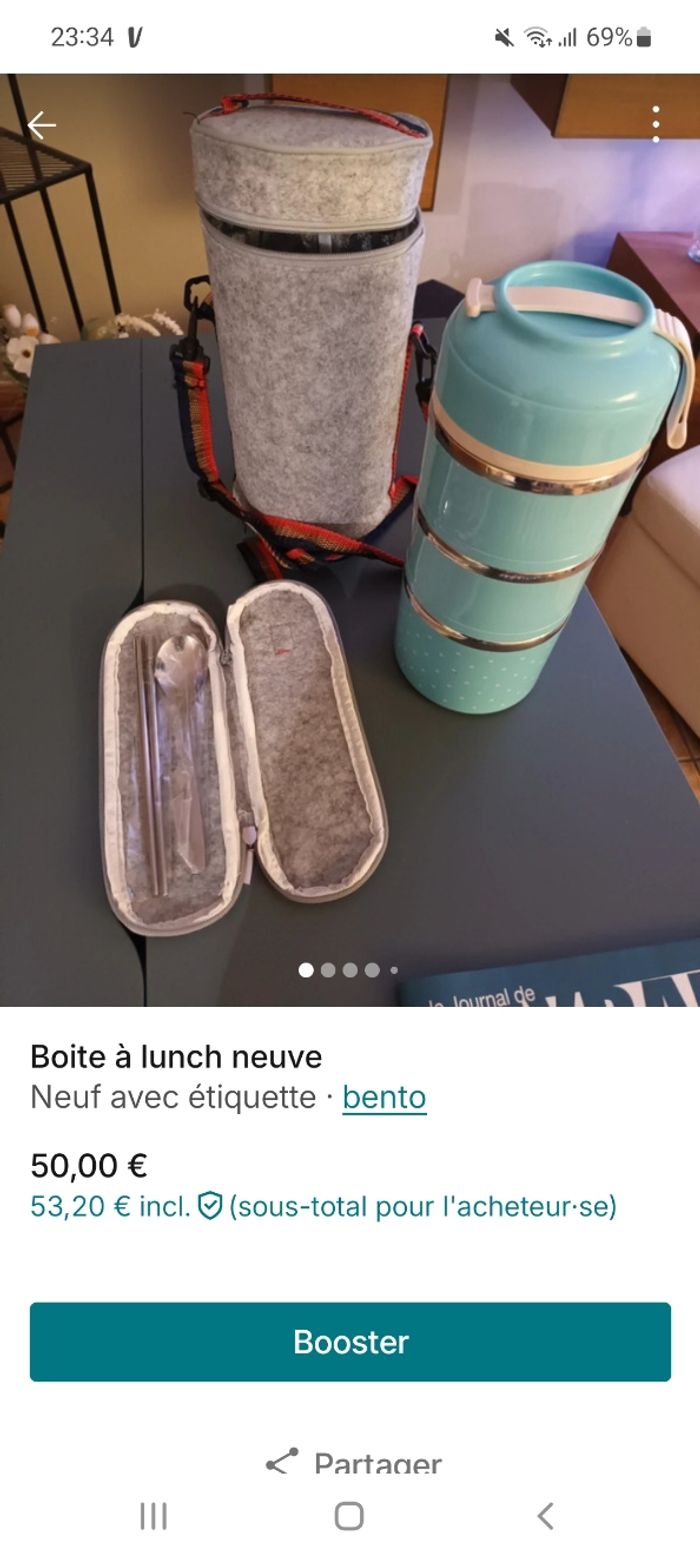This screenshot has width=700, height=1560.
Task: Go to the home screen
Action: coord(349,1516)
